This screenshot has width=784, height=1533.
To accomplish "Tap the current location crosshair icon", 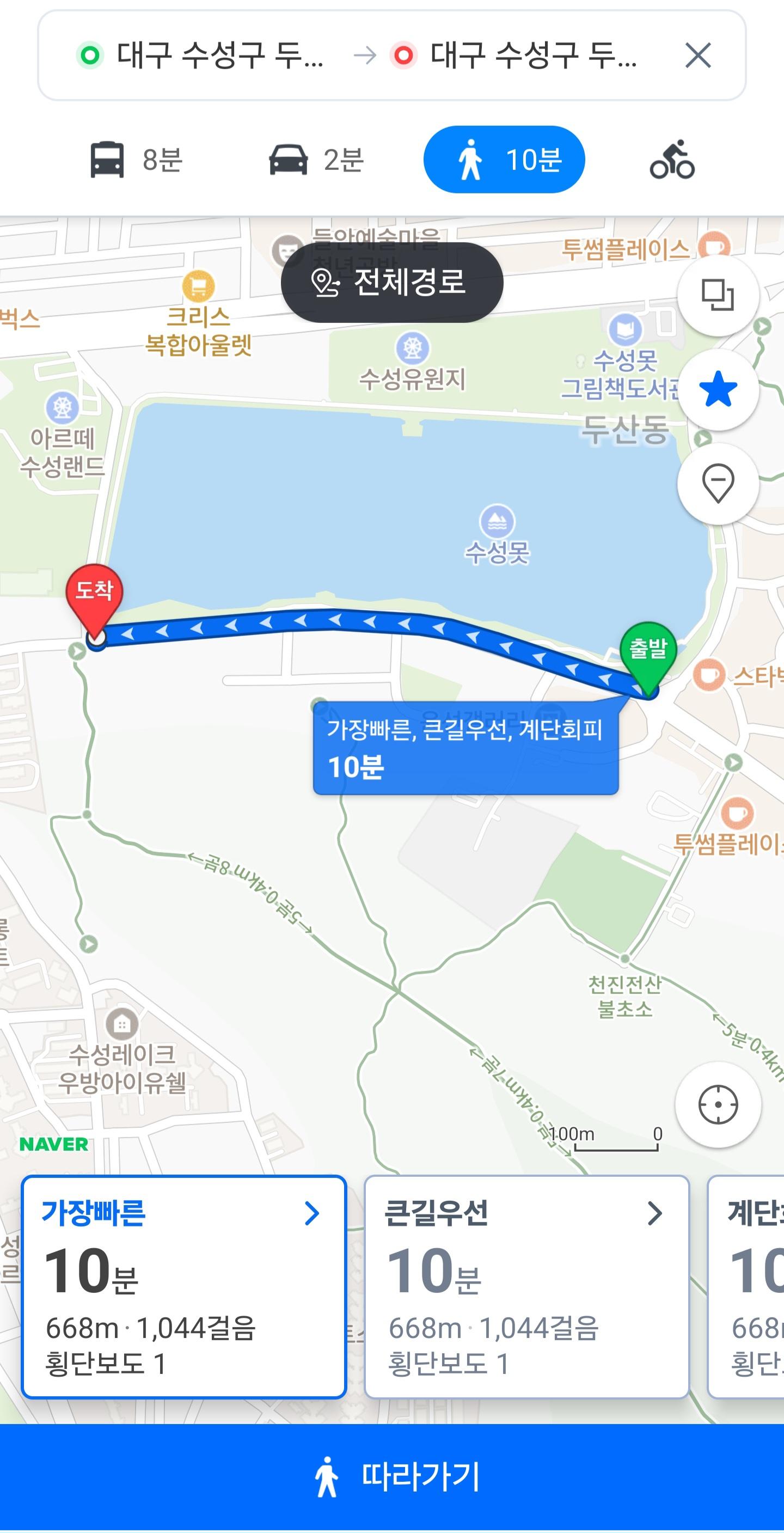I will (x=718, y=1103).
